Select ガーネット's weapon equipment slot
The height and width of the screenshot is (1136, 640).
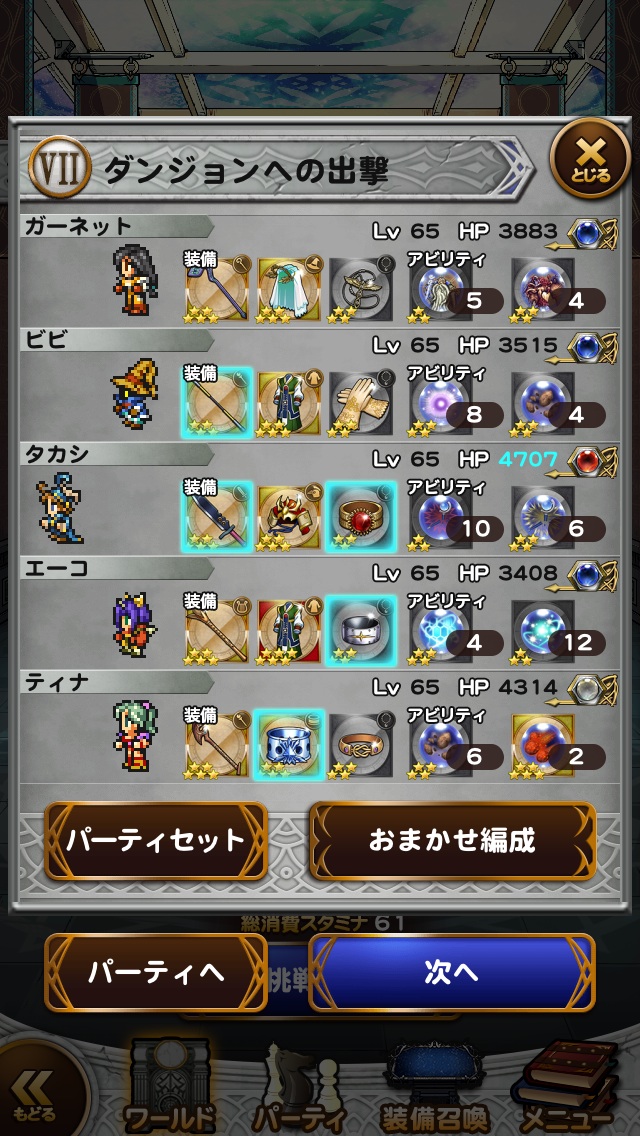pos(217,288)
